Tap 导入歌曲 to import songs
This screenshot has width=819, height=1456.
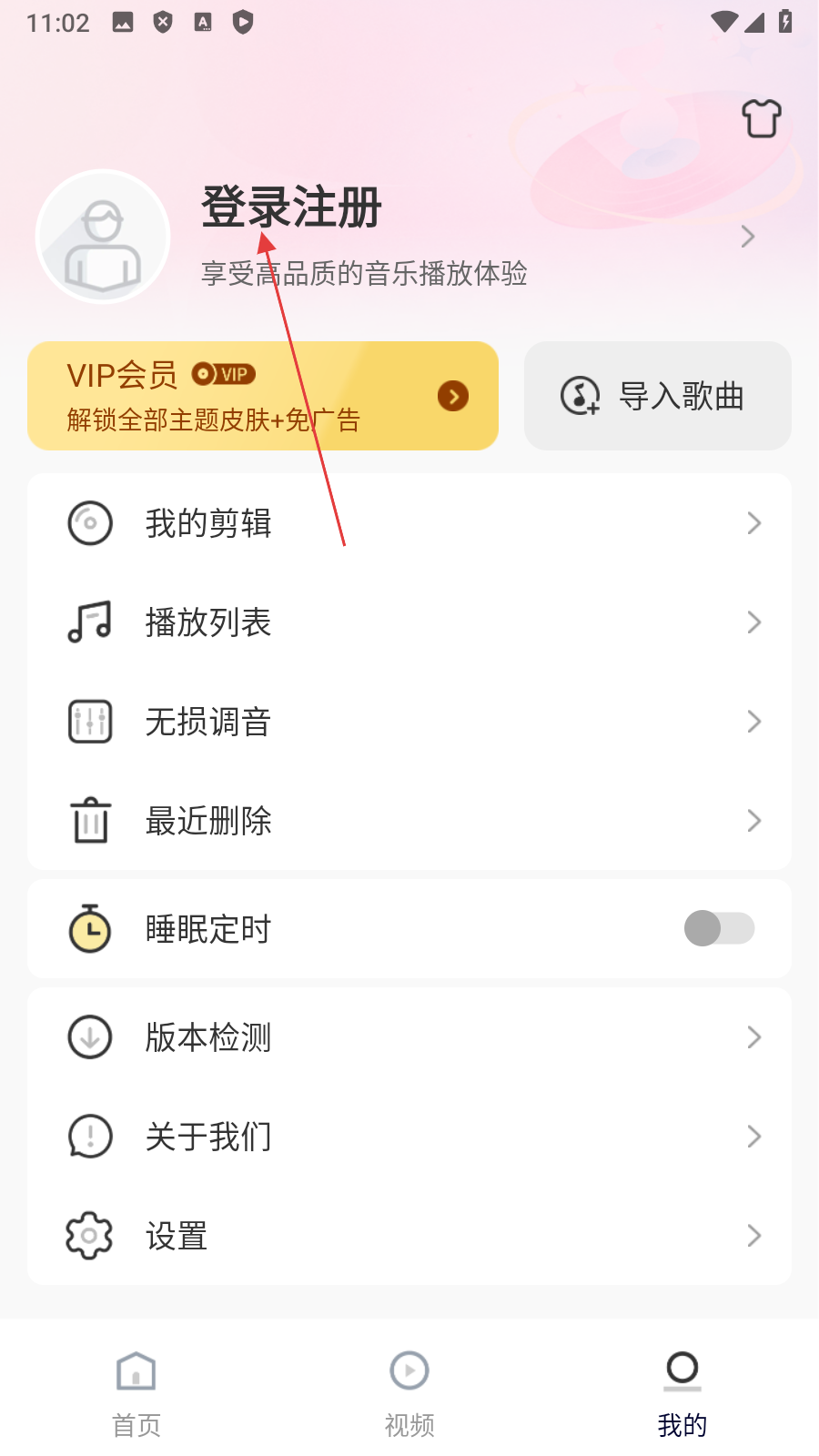pyautogui.click(x=657, y=396)
